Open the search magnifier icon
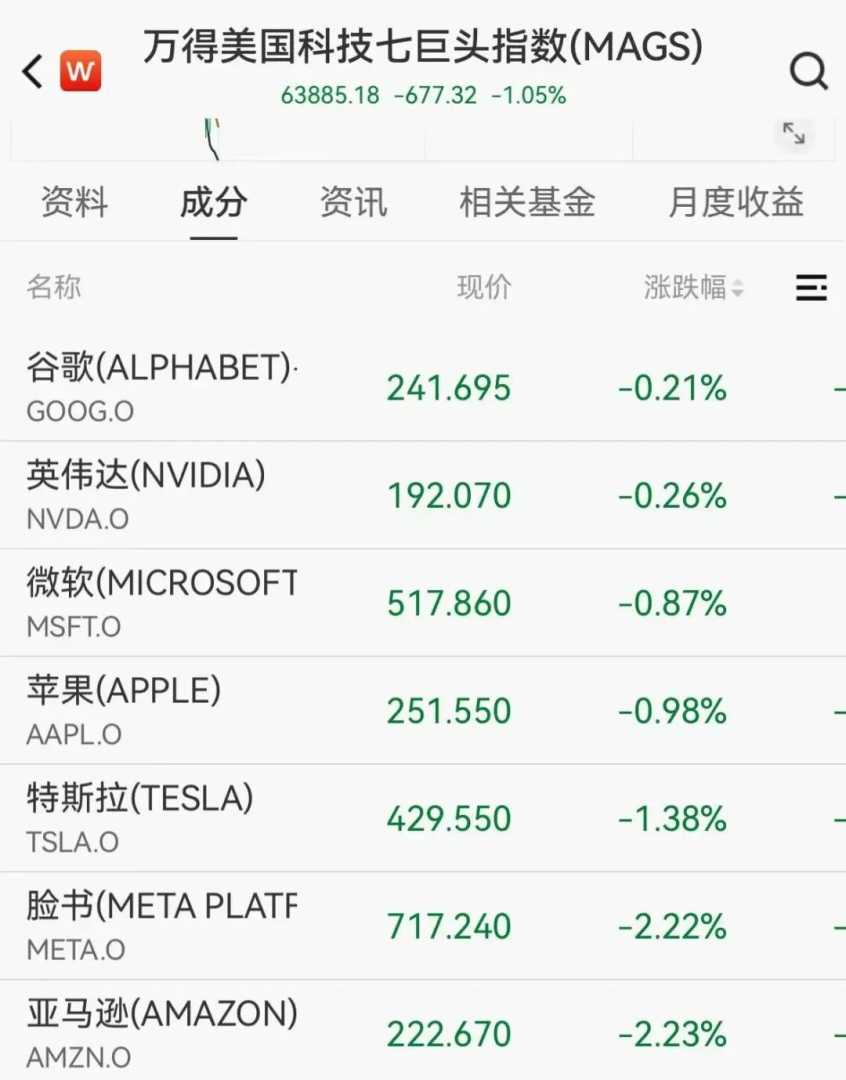 808,72
